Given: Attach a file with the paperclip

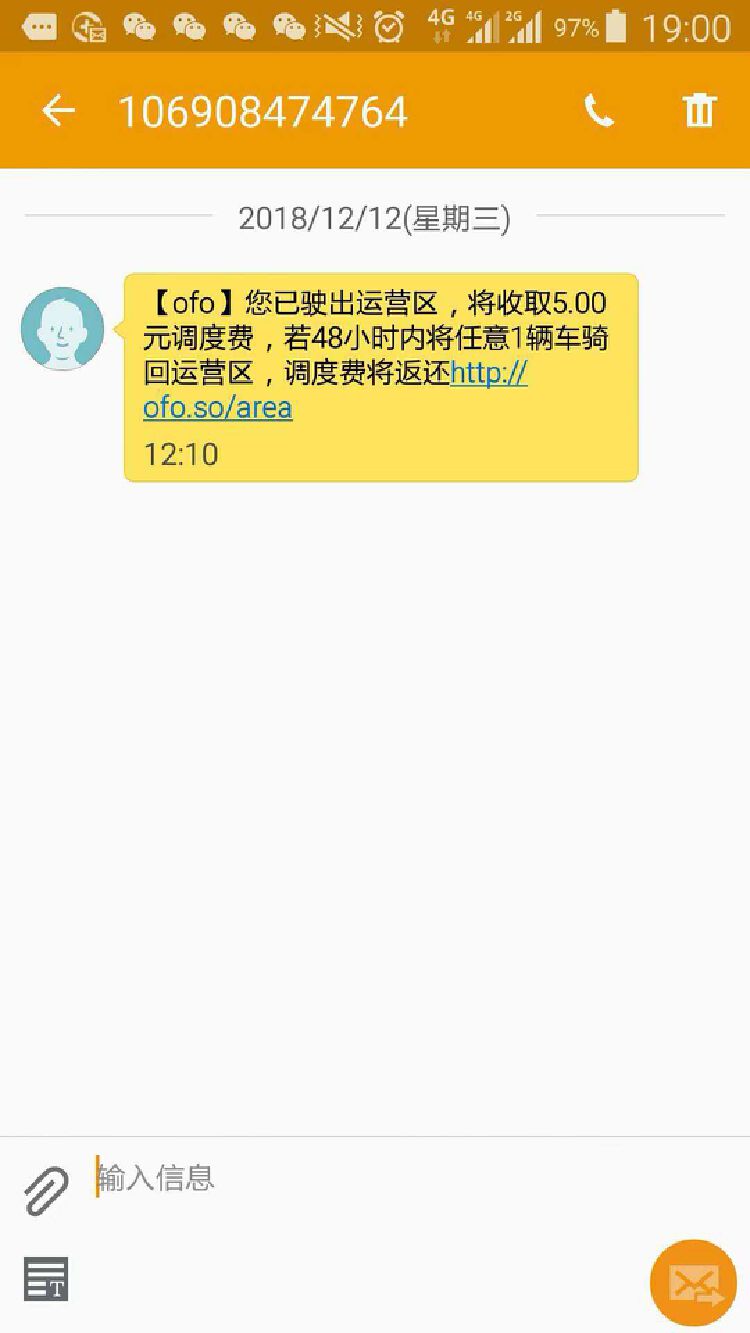Looking at the screenshot, I should tap(46, 1190).
